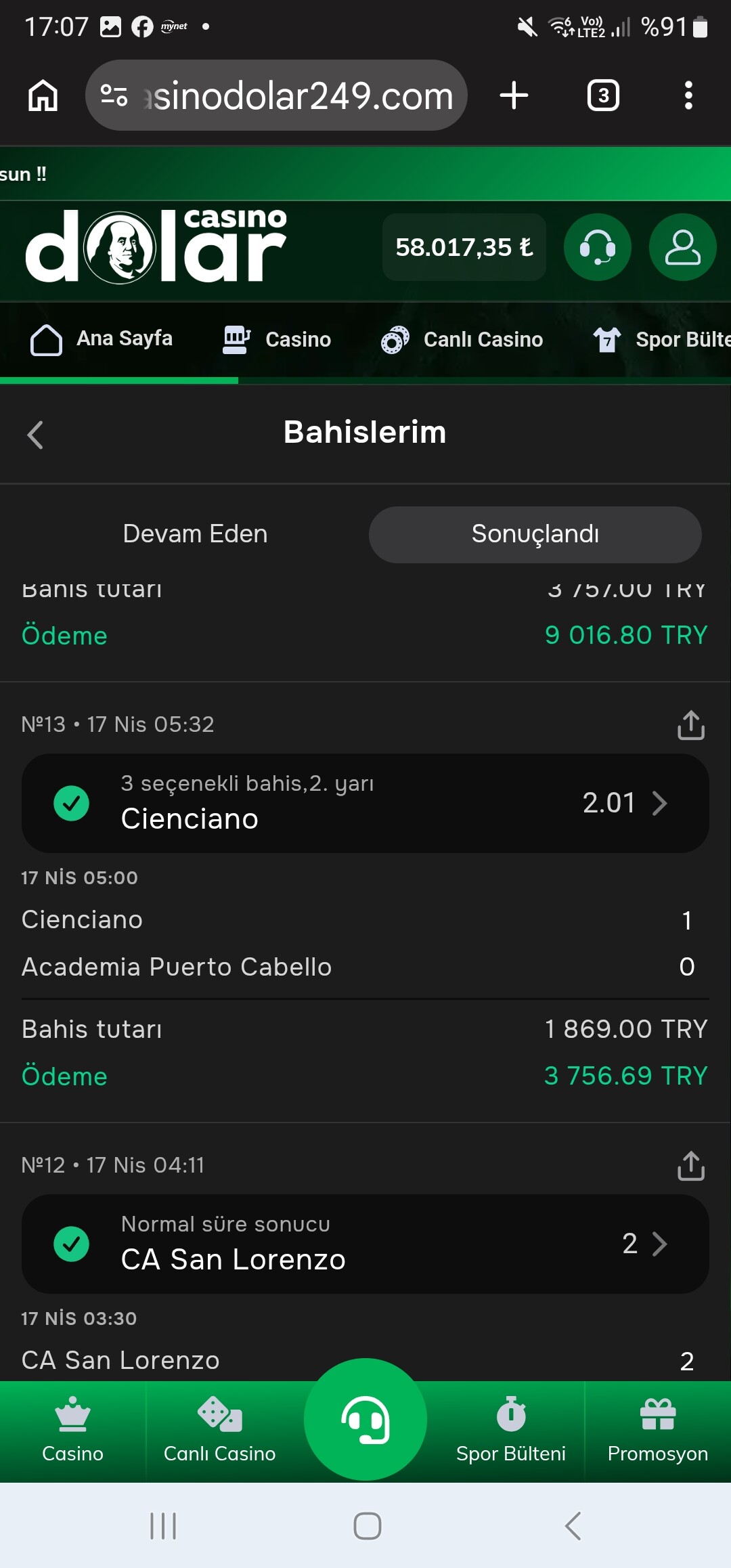Viewport: 731px width, 1568px height.
Task: Select the Sonuçlandı tab
Action: click(x=535, y=534)
